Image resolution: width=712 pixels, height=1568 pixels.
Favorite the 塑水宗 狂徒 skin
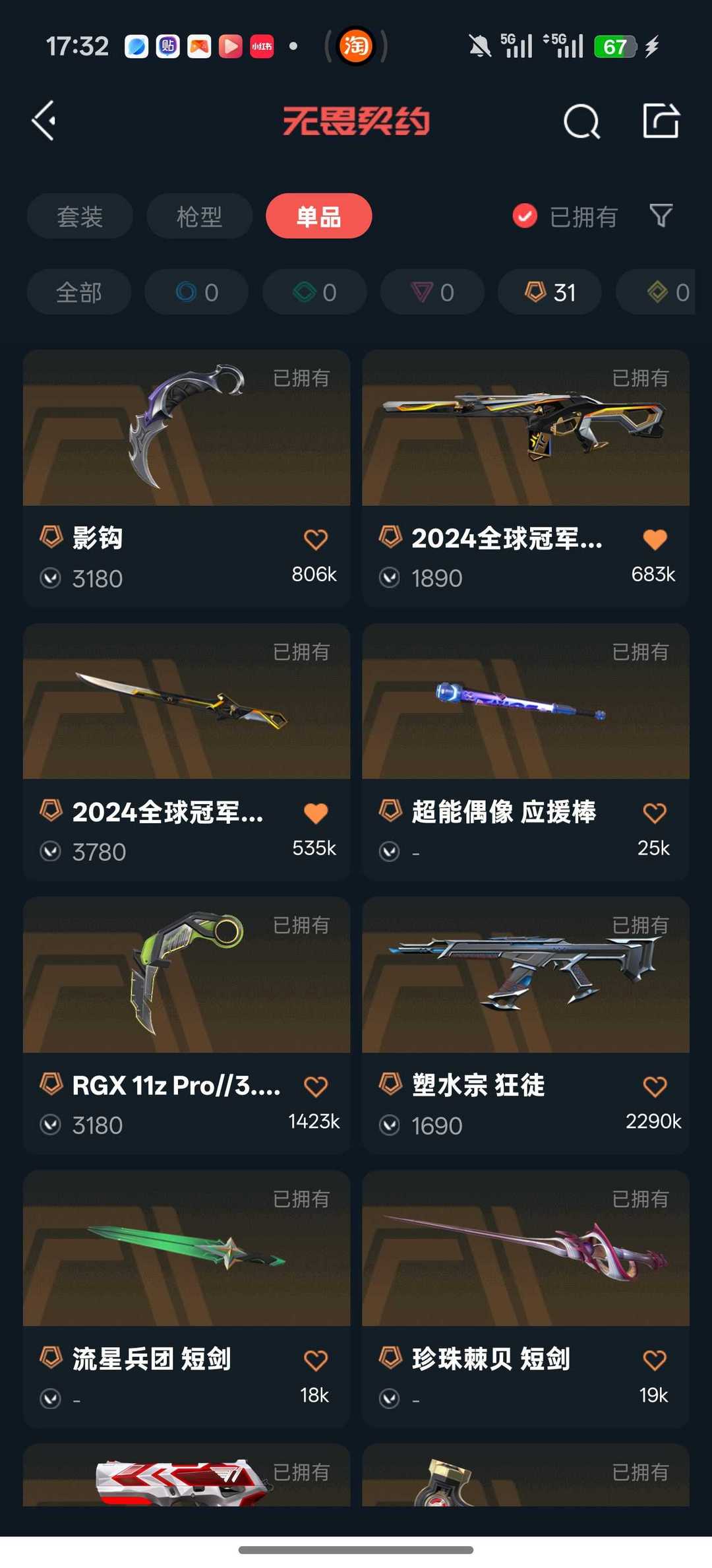click(x=655, y=1086)
